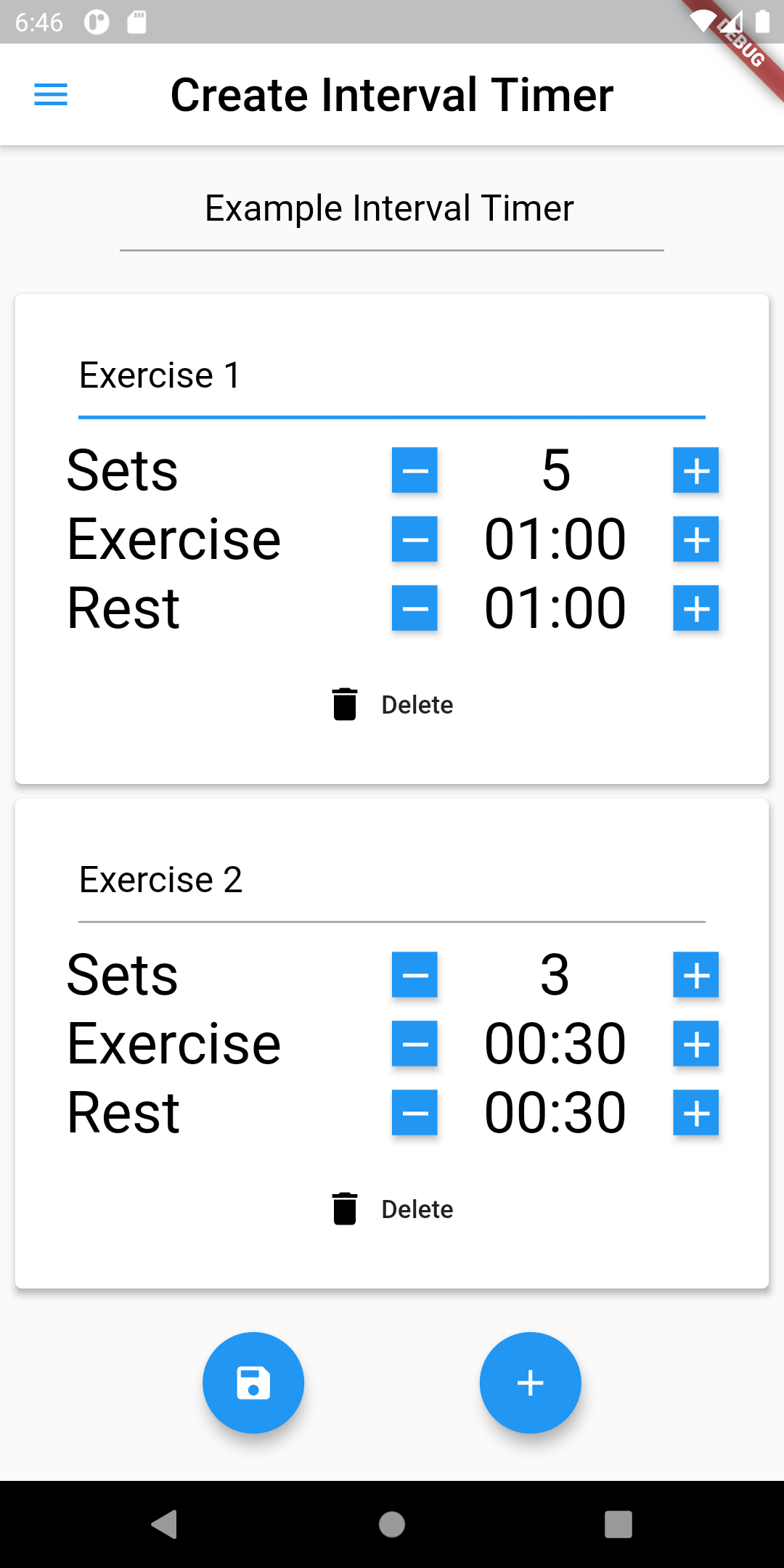Select the Delete label under Exercise 1
The width and height of the screenshot is (784, 1568).
coord(416,703)
